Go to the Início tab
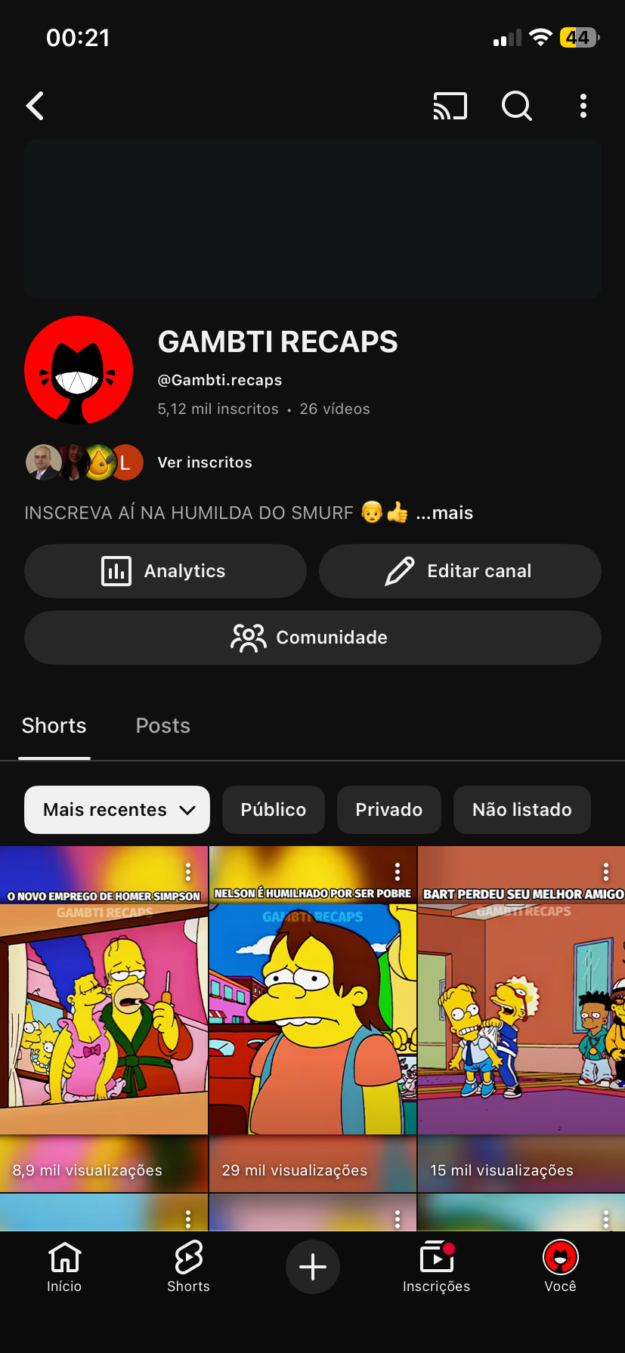 [64, 1268]
